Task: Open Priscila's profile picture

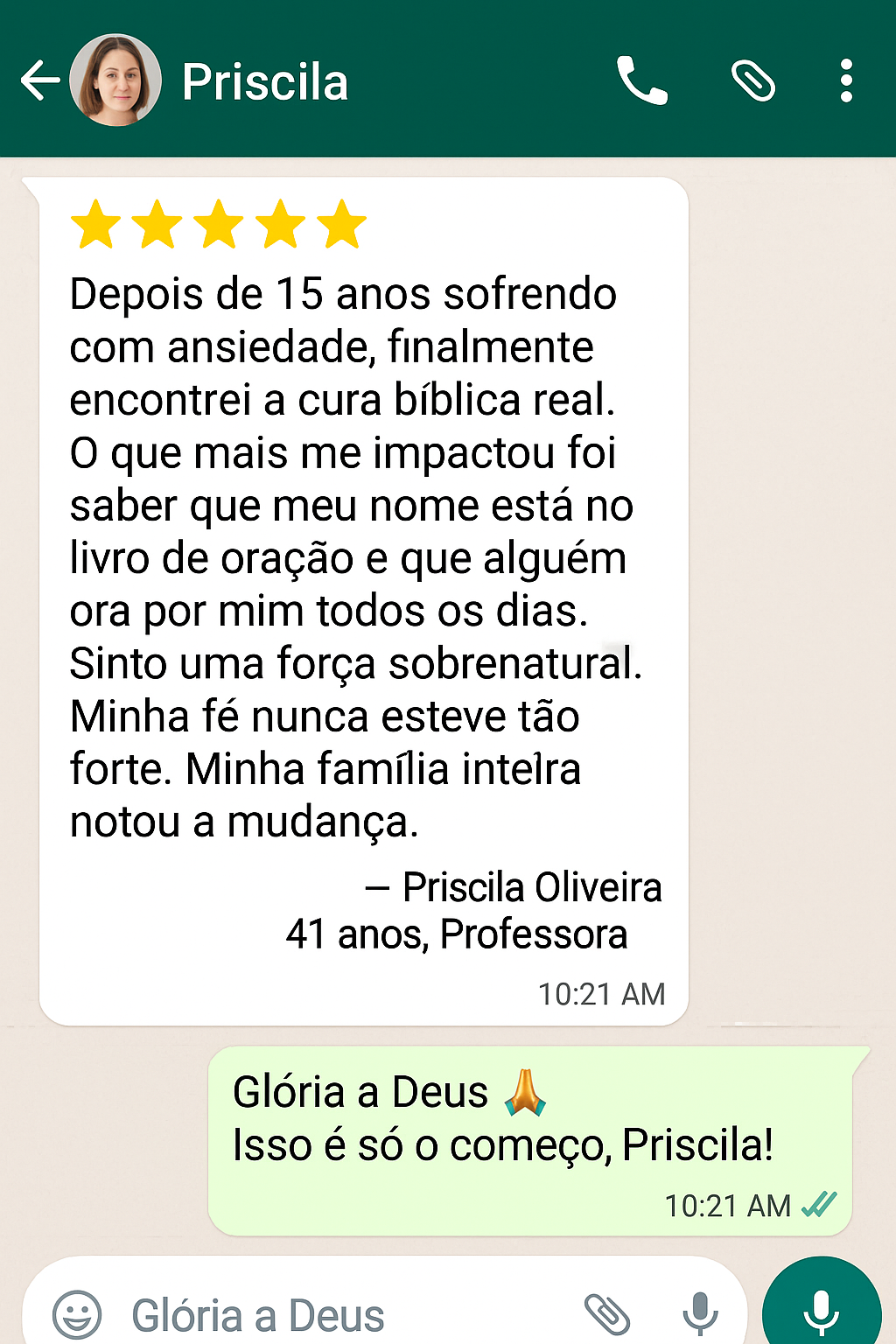Action: pos(115,80)
